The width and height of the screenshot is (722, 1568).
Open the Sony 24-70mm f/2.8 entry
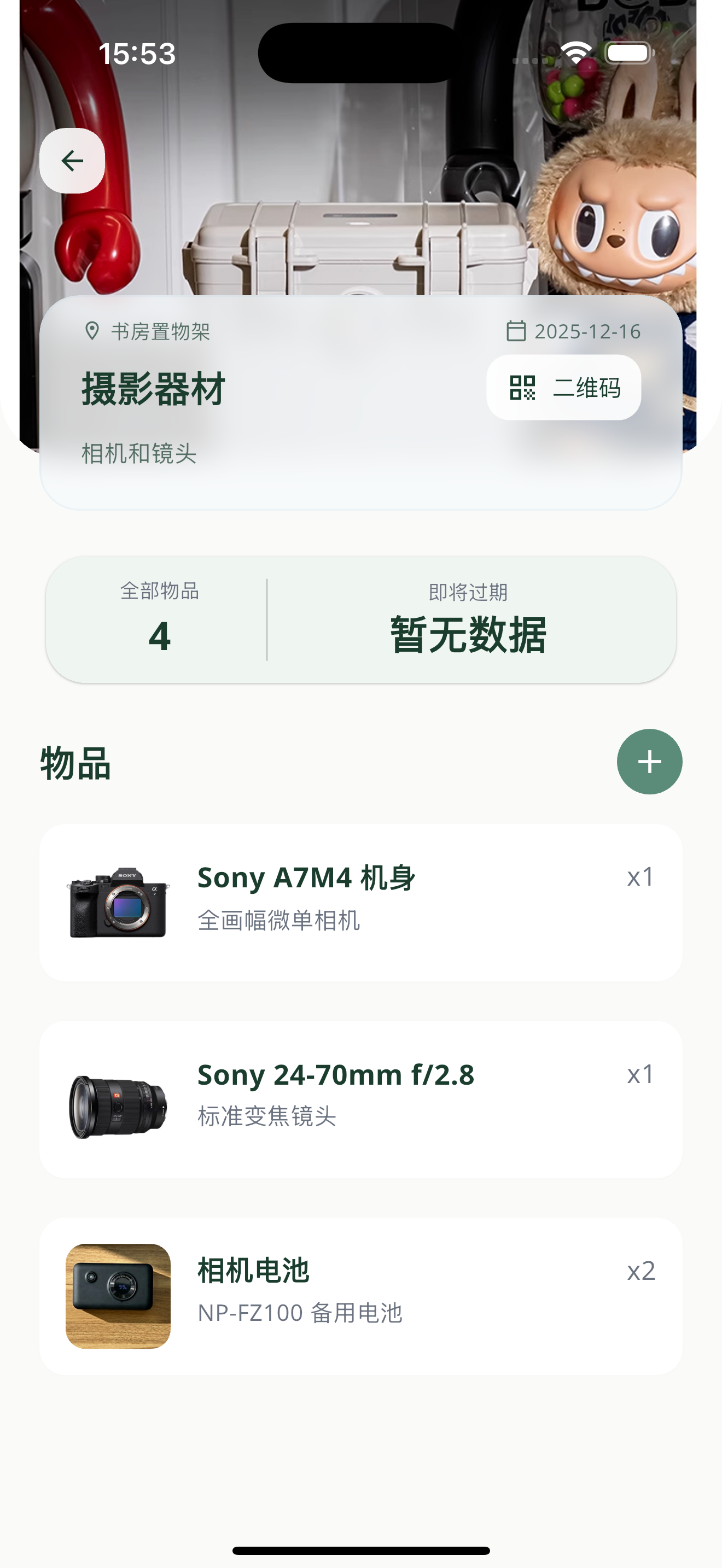[360, 1099]
